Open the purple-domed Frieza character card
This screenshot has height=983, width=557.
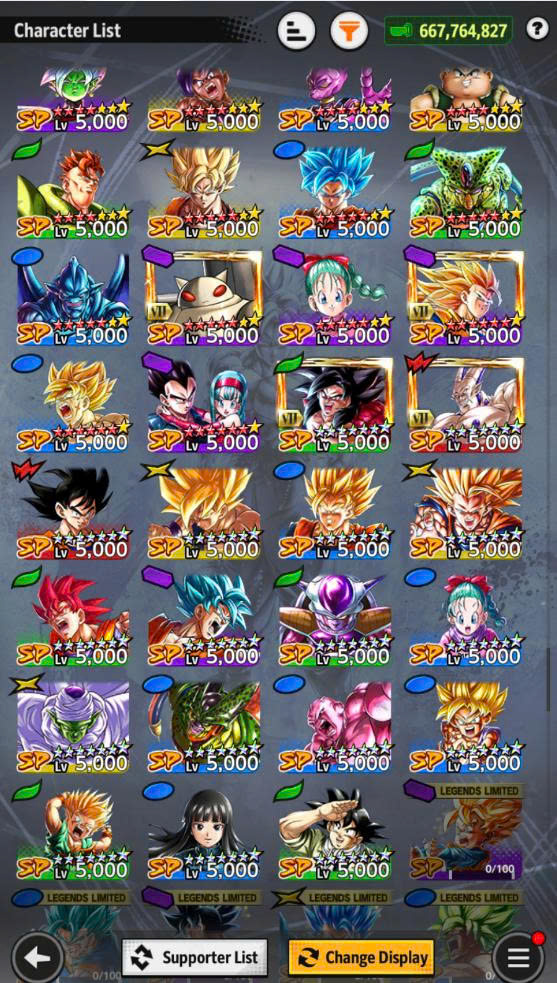tap(334, 618)
